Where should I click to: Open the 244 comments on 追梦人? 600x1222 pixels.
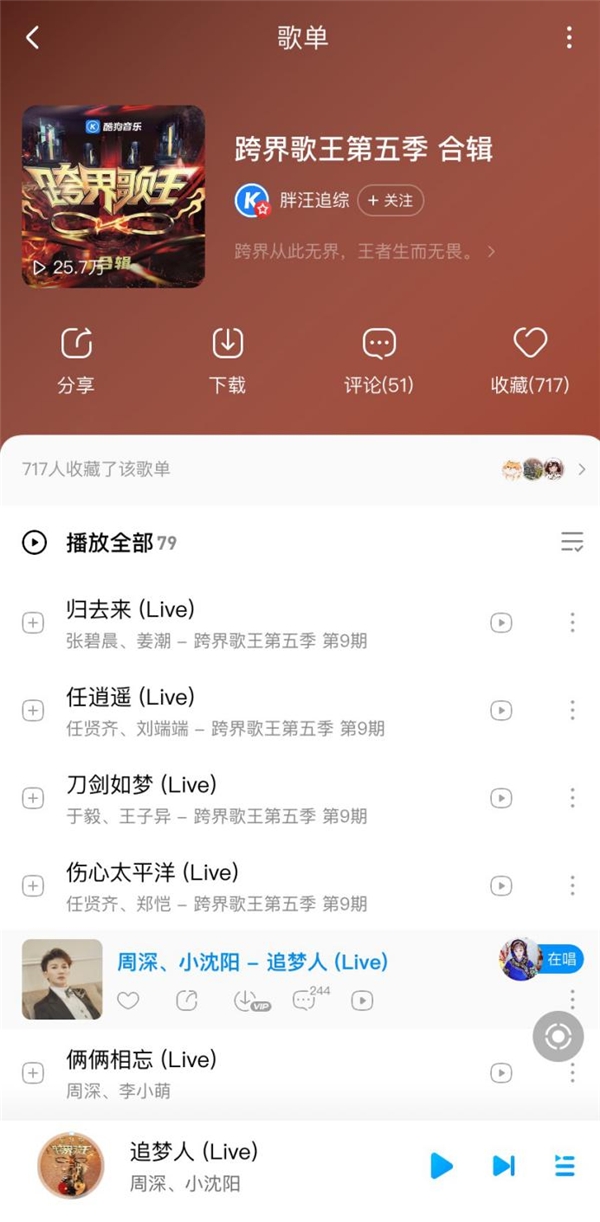(x=305, y=1000)
